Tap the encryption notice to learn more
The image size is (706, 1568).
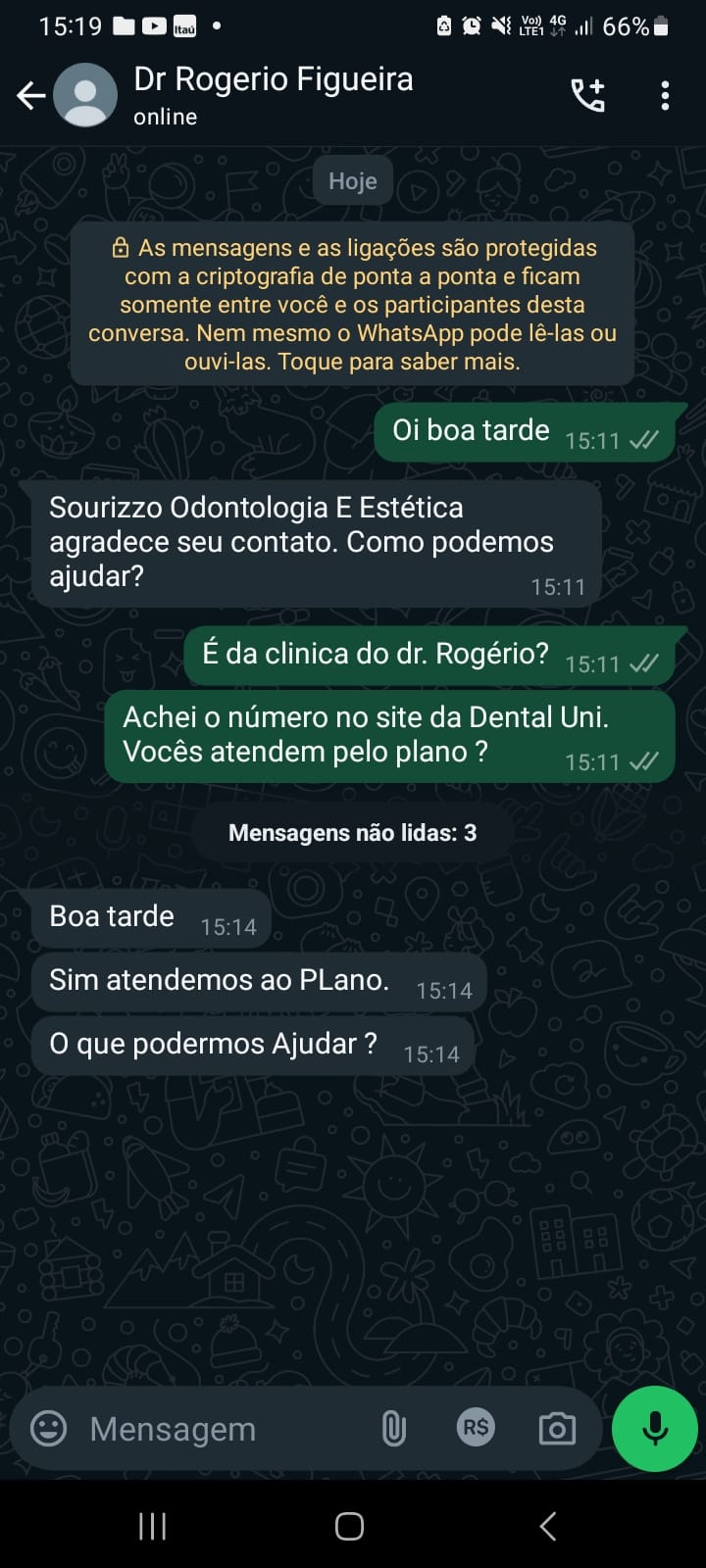coord(352,304)
